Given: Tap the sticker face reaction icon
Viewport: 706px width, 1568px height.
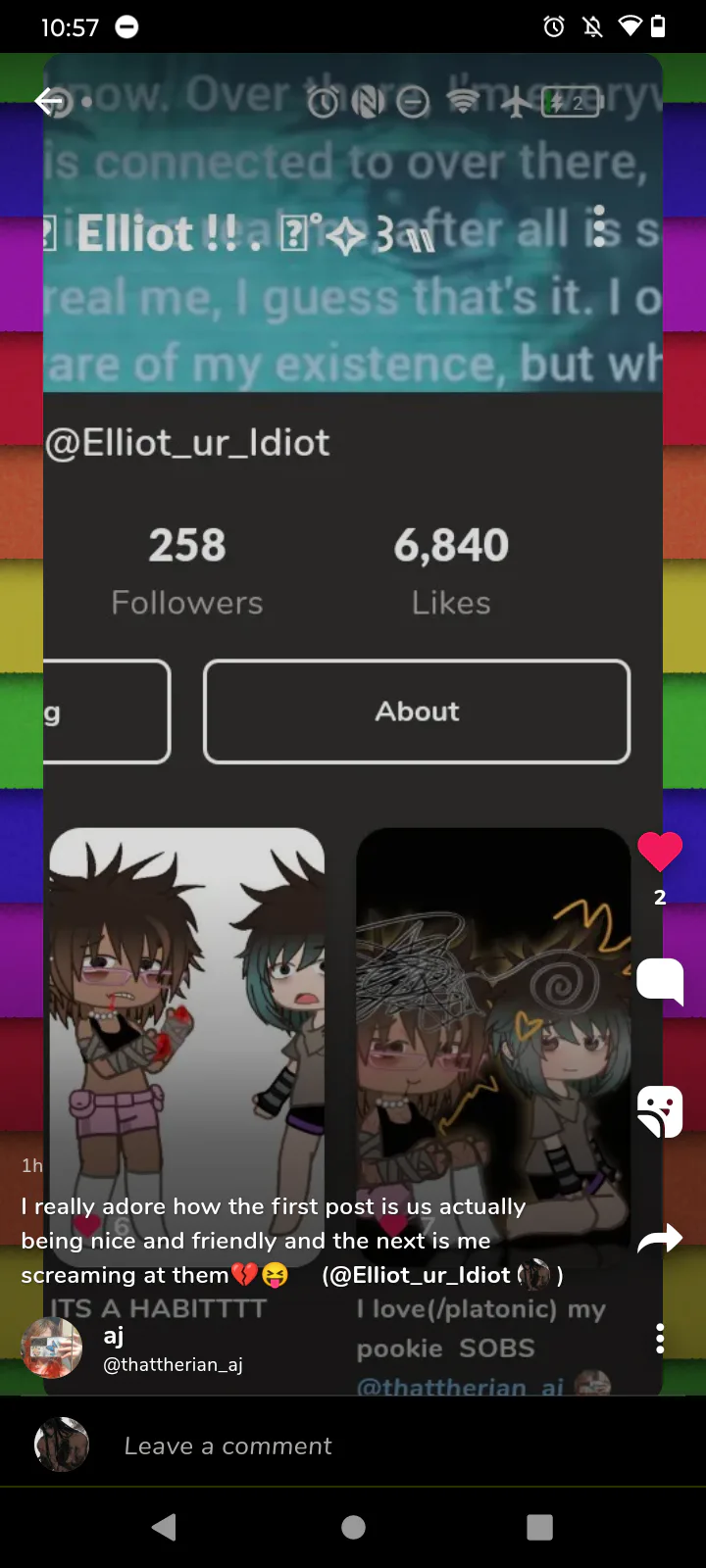Looking at the screenshot, I should click(660, 1111).
